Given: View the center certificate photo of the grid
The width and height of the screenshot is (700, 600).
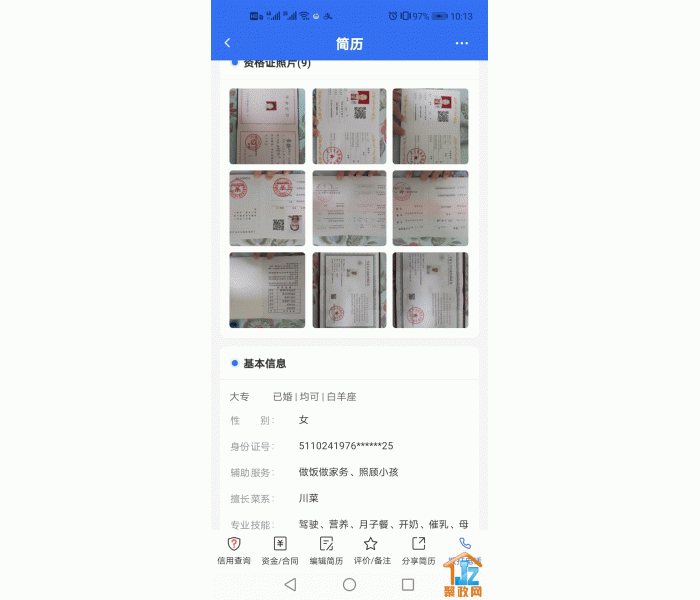Looking at the screenshot, I should [x=349, y=208].
